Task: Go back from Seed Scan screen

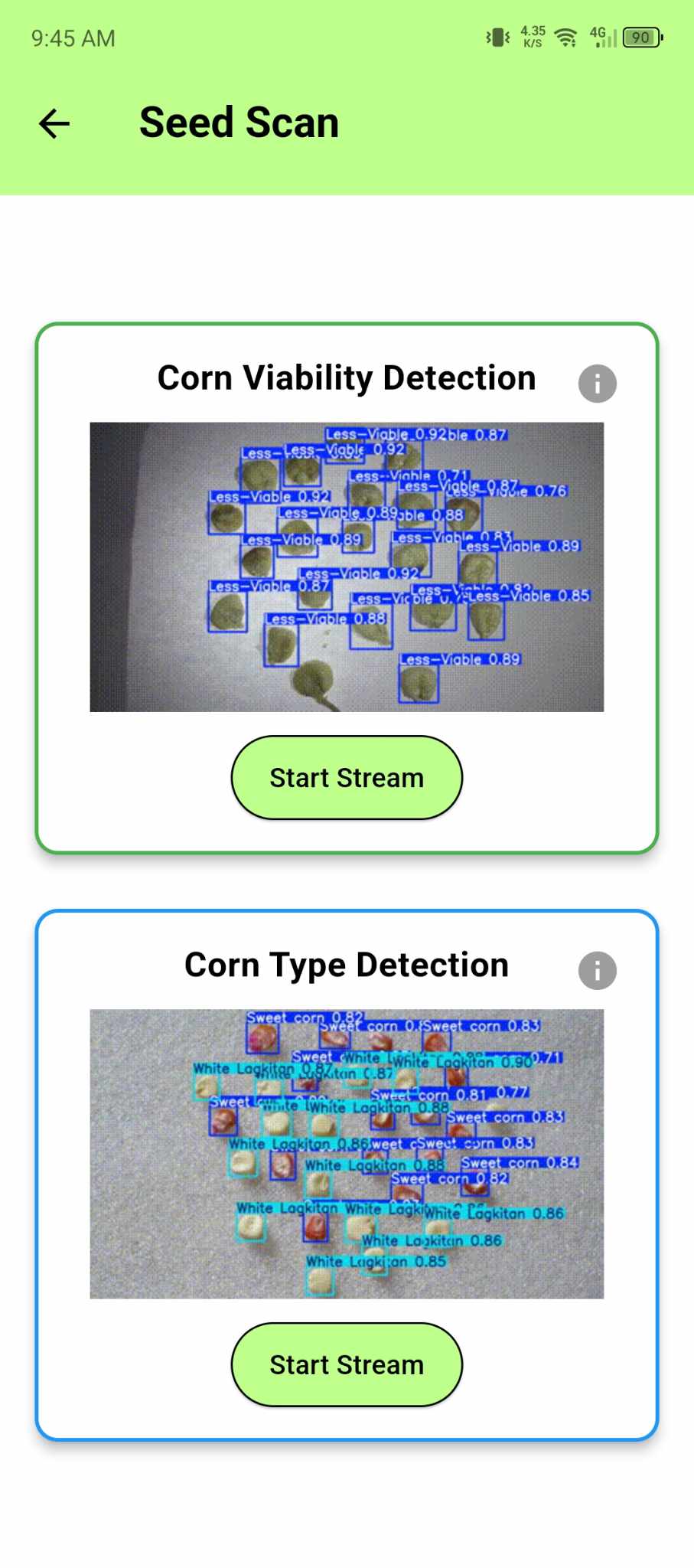Action: coord(54,123)
